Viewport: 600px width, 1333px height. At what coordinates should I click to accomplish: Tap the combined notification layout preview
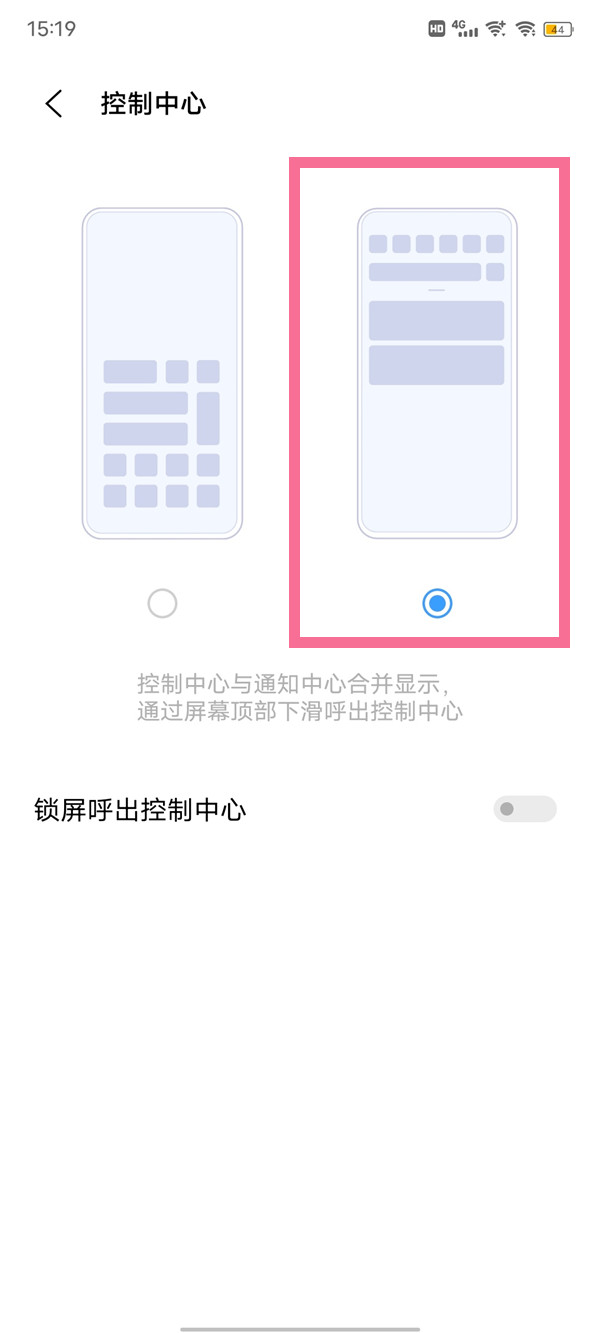(x=437, y=373)
